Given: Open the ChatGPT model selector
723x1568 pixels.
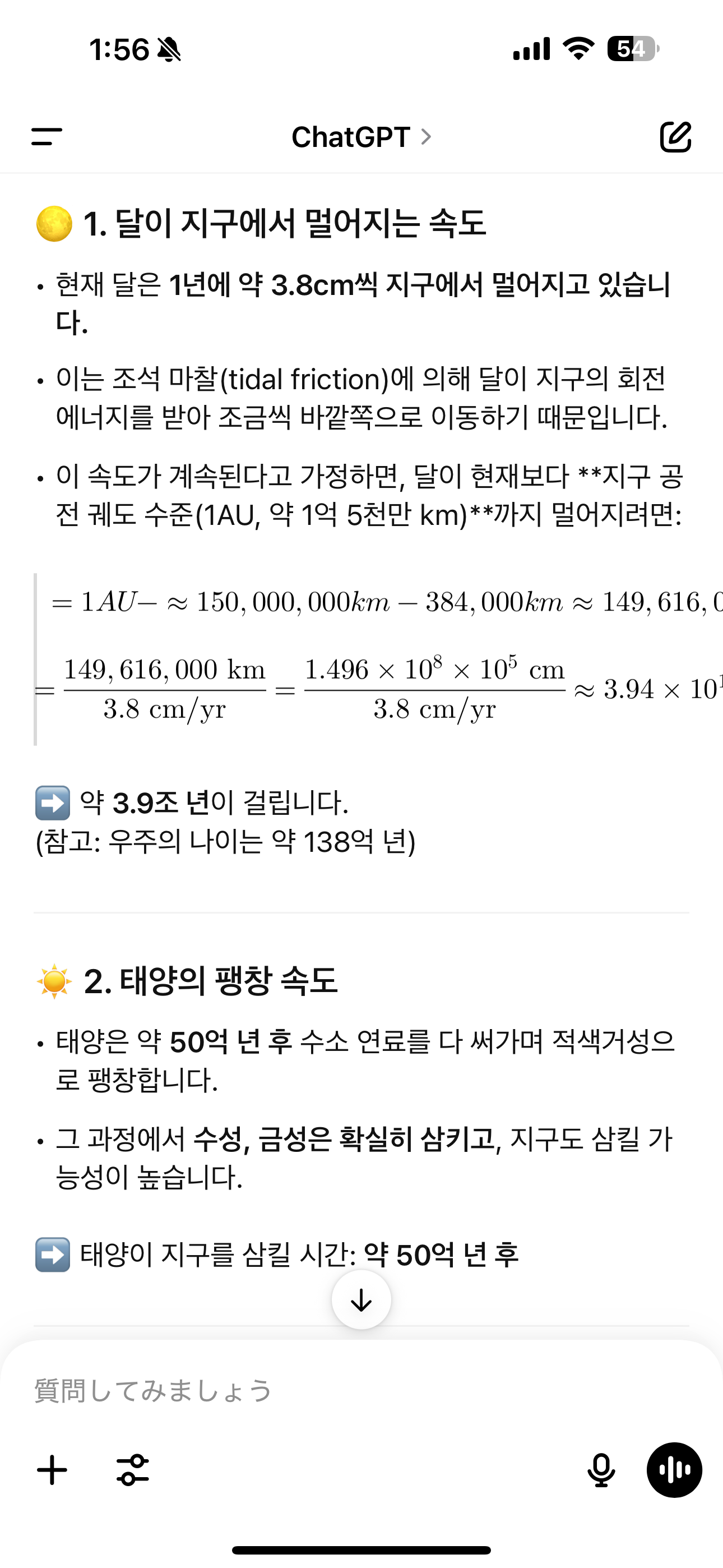Looking at the screenshot, I should click(361, 137).
